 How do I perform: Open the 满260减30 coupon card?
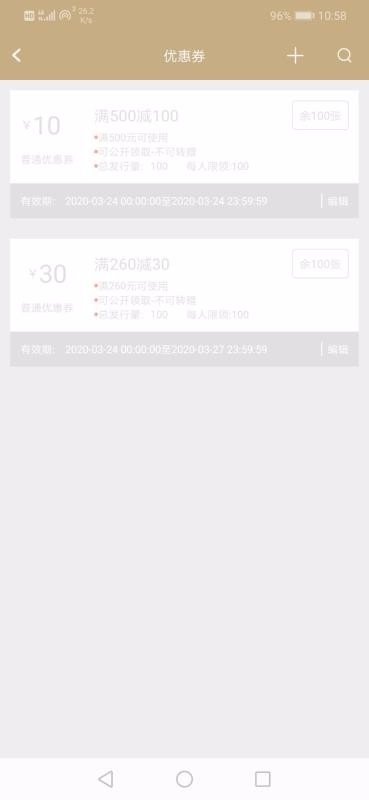(x=184, y=285)
